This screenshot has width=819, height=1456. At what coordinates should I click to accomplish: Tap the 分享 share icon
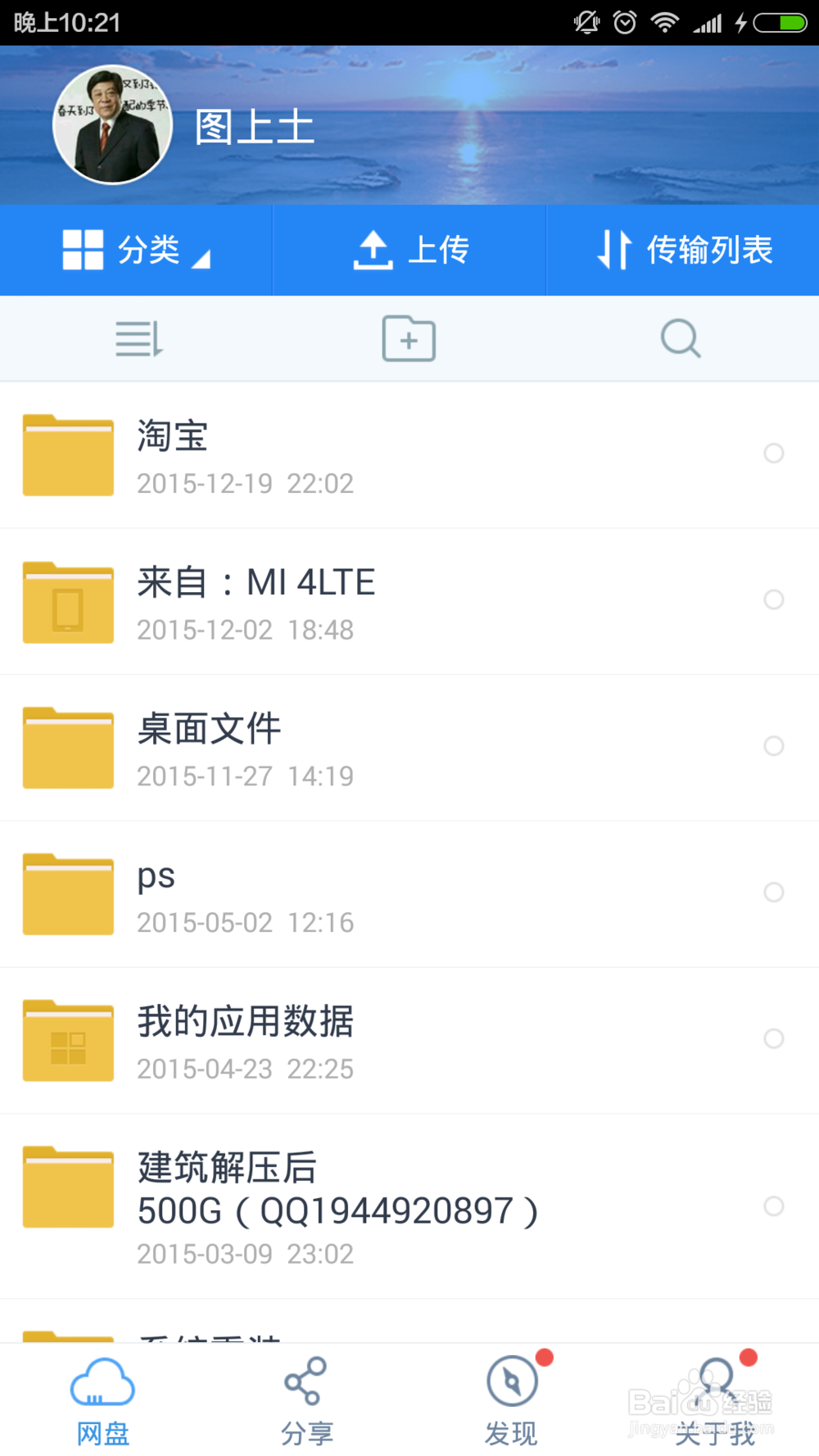click(x=307, y=1384)
